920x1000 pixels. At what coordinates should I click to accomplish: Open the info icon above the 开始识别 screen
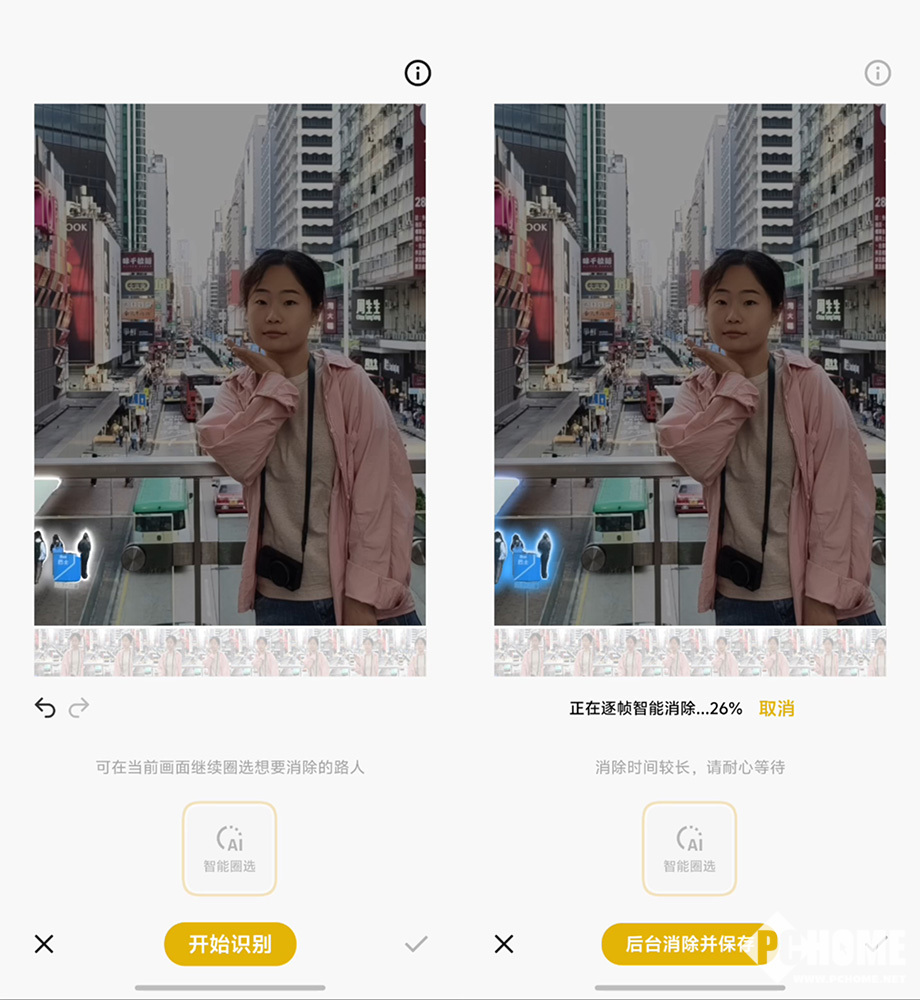417,73
